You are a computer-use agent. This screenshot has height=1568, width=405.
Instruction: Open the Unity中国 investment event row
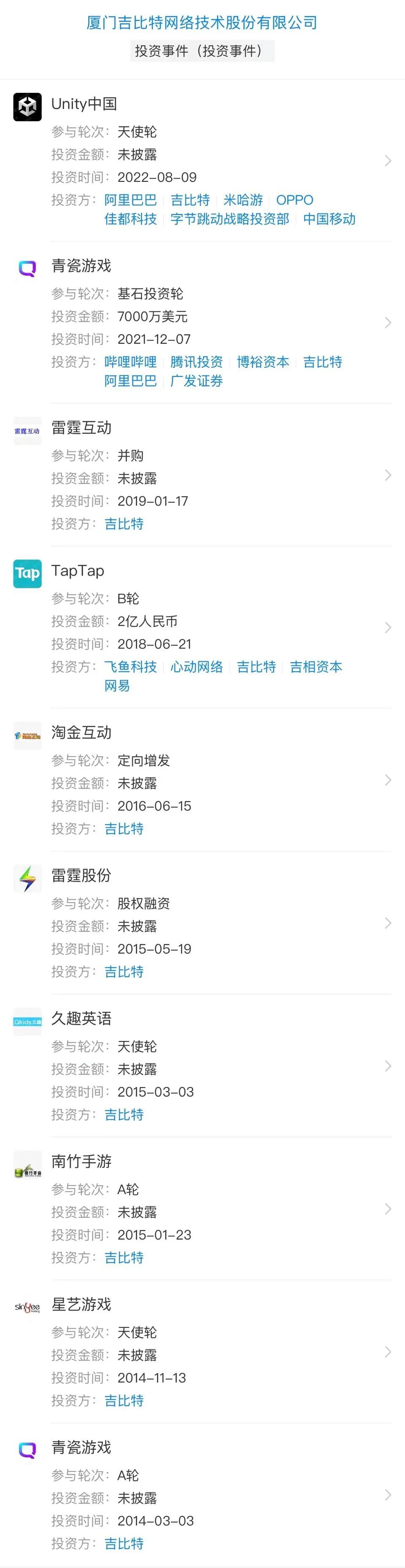[x=84, y=104]
